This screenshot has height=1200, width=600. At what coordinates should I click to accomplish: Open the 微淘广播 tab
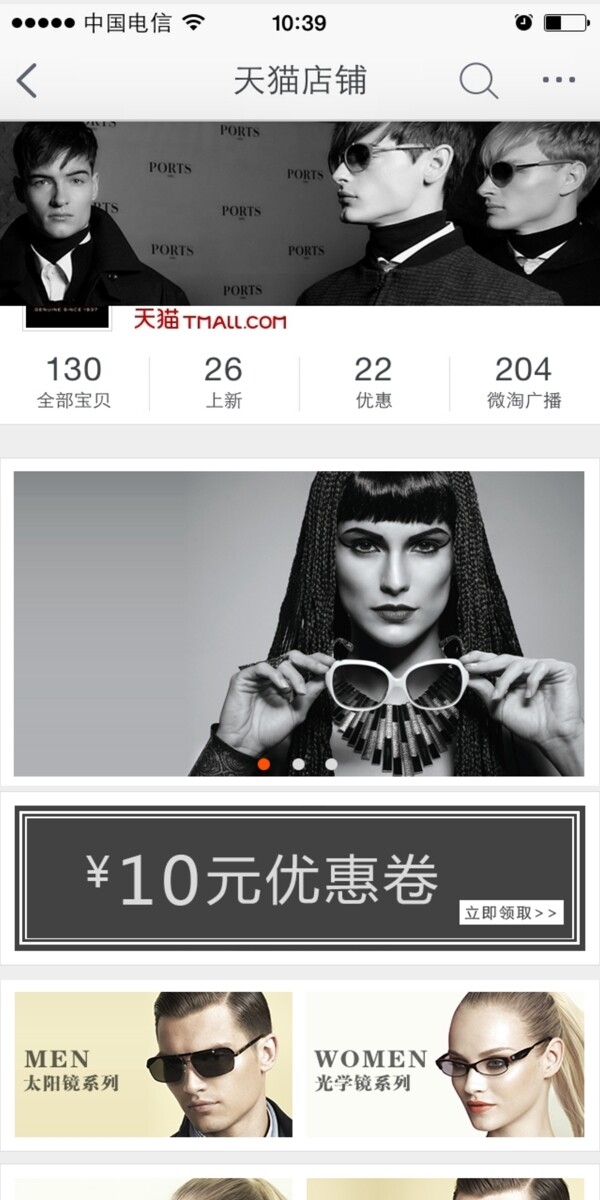point(523,383)
